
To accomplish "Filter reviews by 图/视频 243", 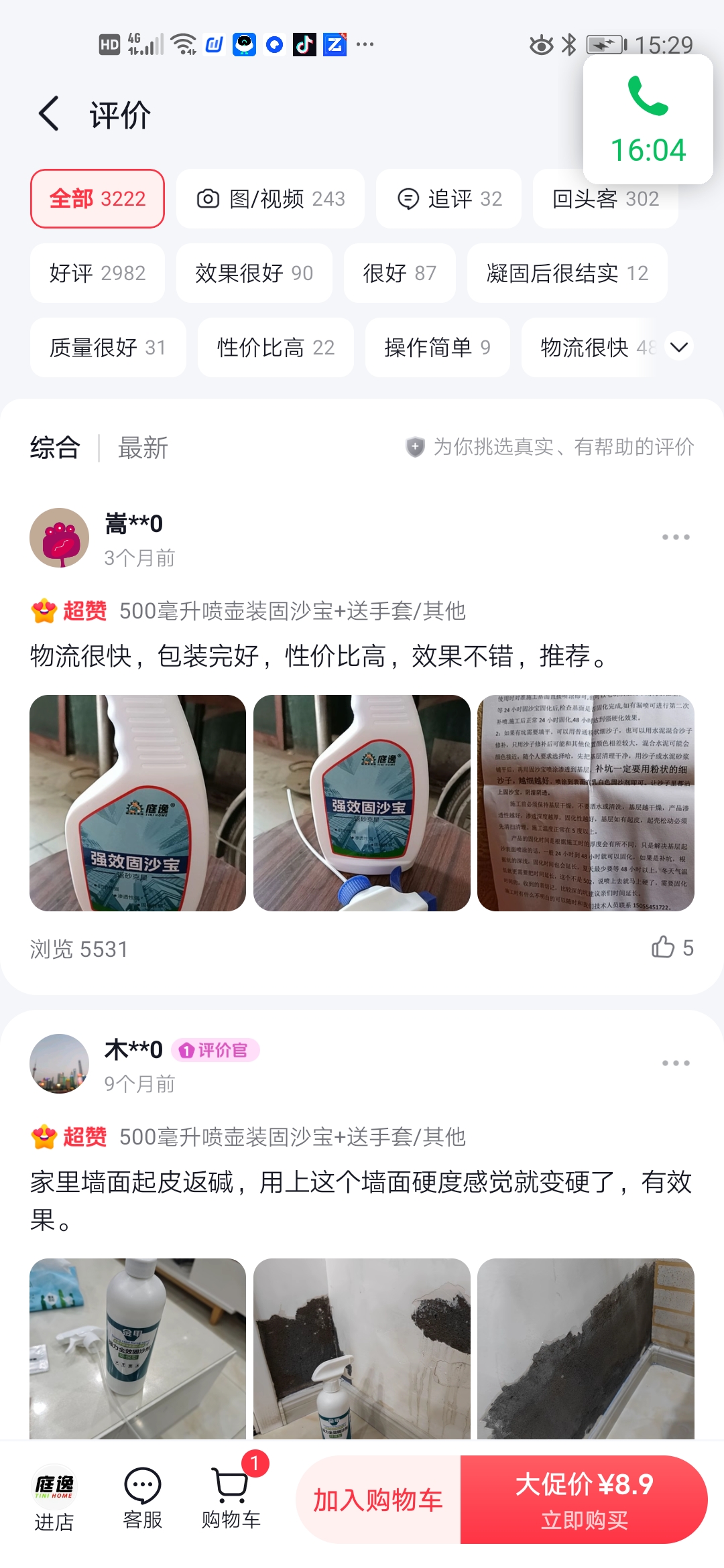I will [x=270, y=199].
